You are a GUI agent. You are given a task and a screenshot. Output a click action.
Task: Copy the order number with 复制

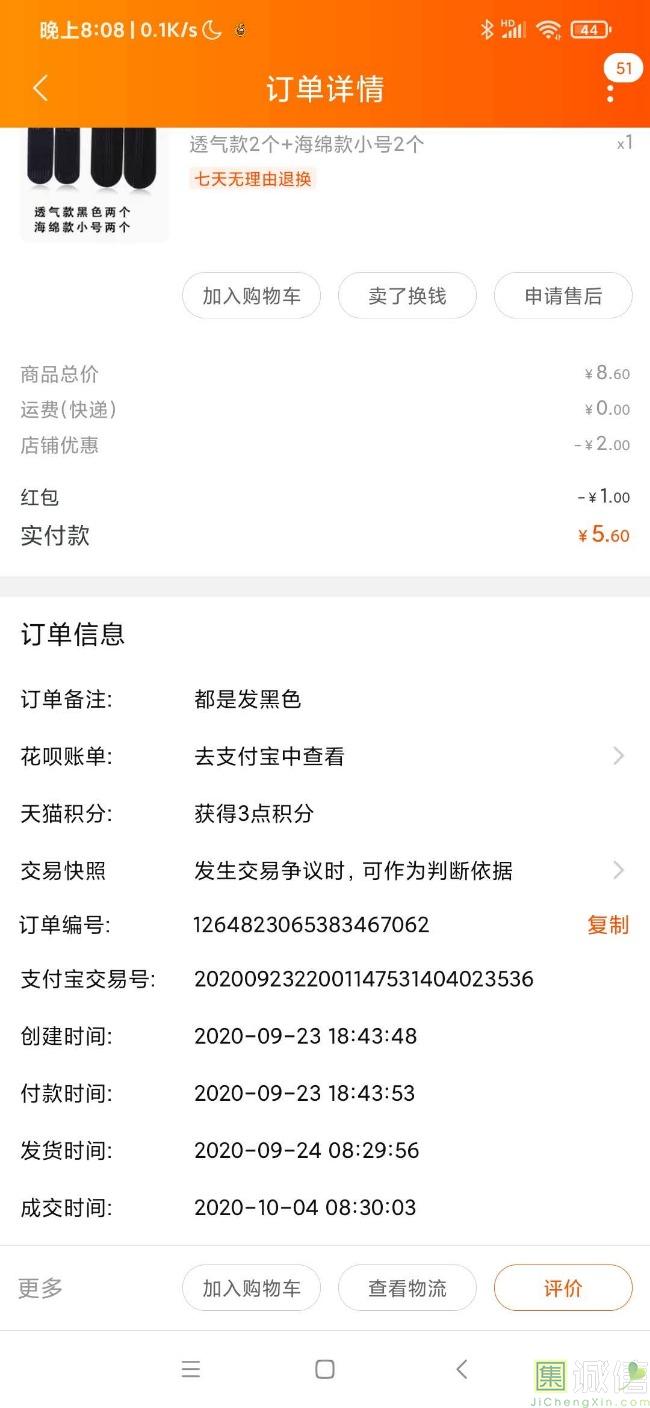click(607, 925)
